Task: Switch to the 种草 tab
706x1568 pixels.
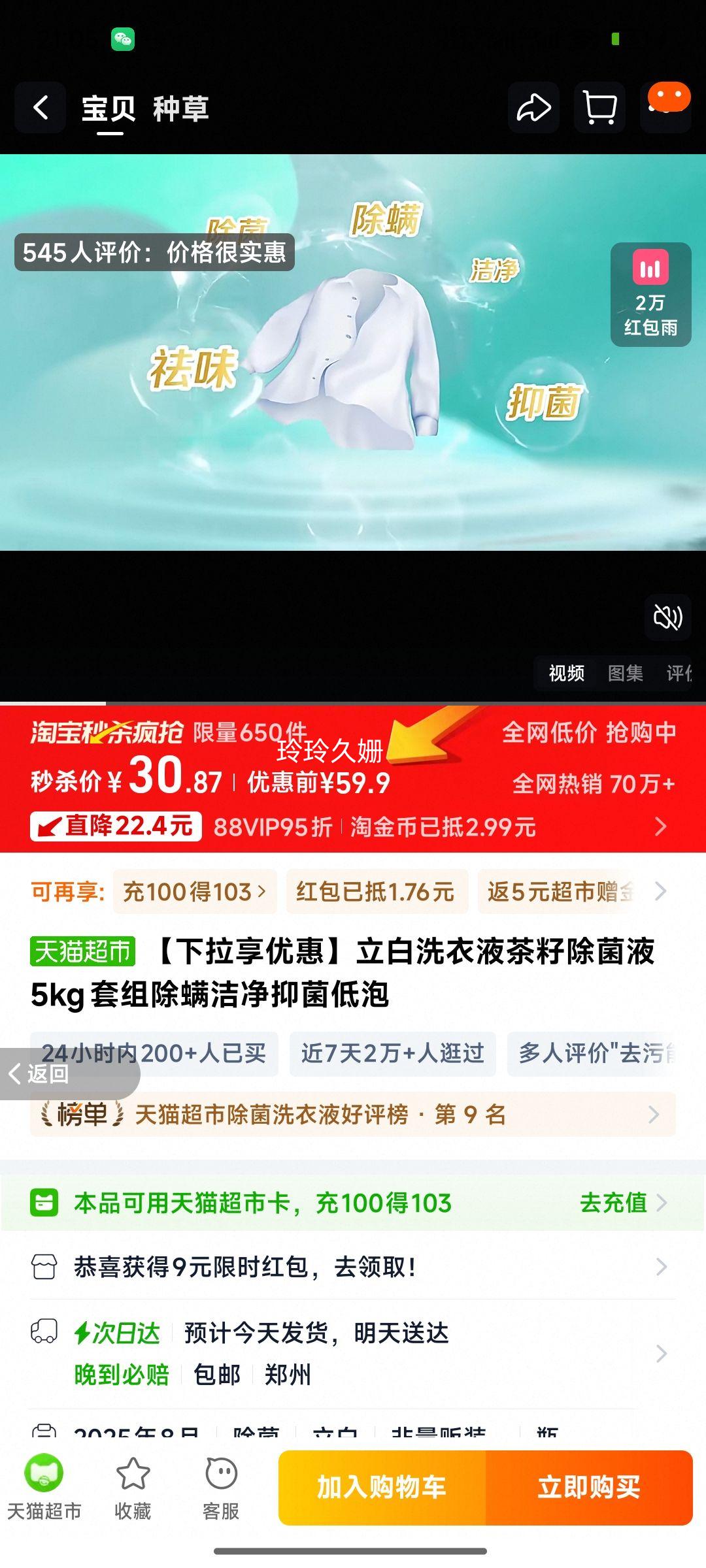Action: [180, 109]
